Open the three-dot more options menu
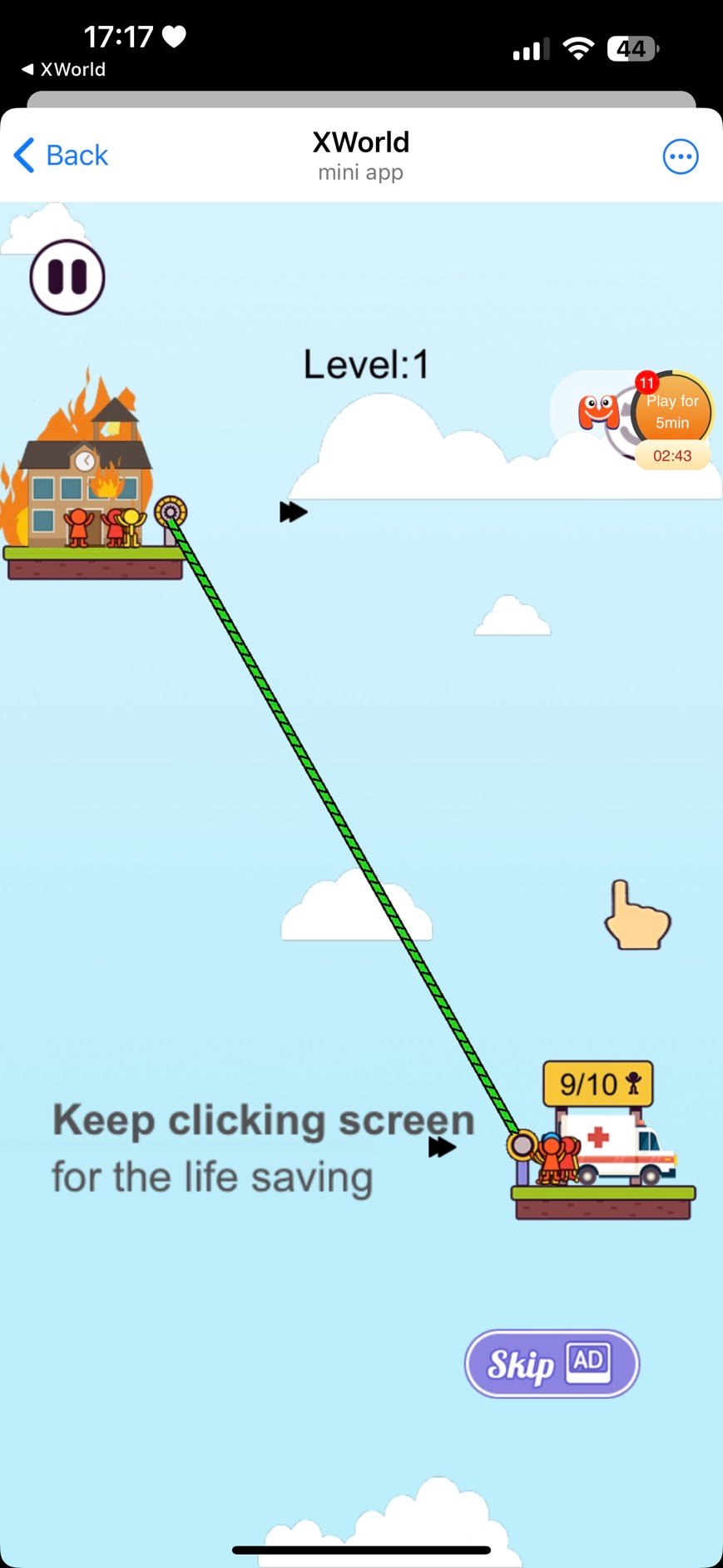Image resolution: width=723 pixels, height=1568 pixels. [681, 156]
